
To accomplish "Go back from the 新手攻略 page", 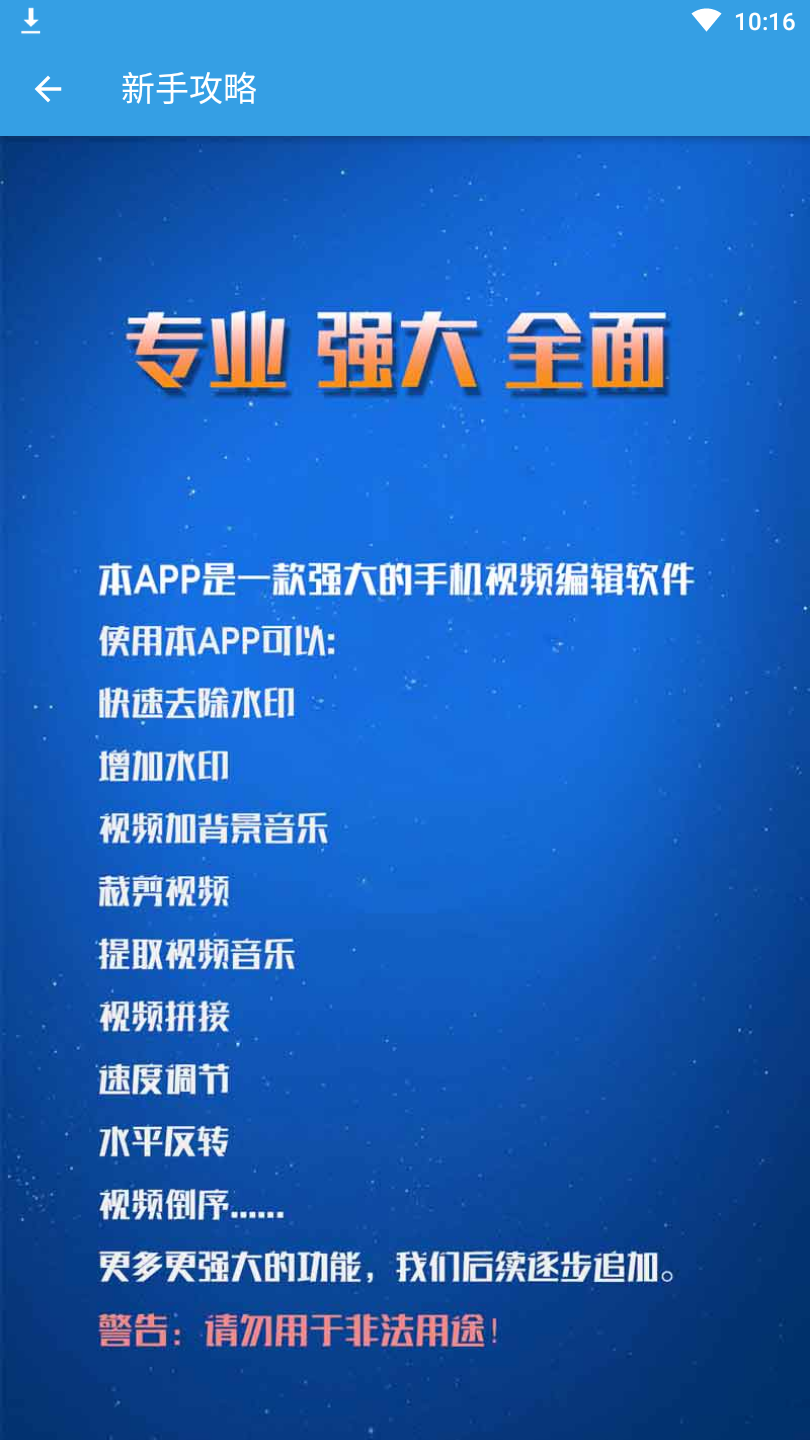I will [x=48, y=90].
